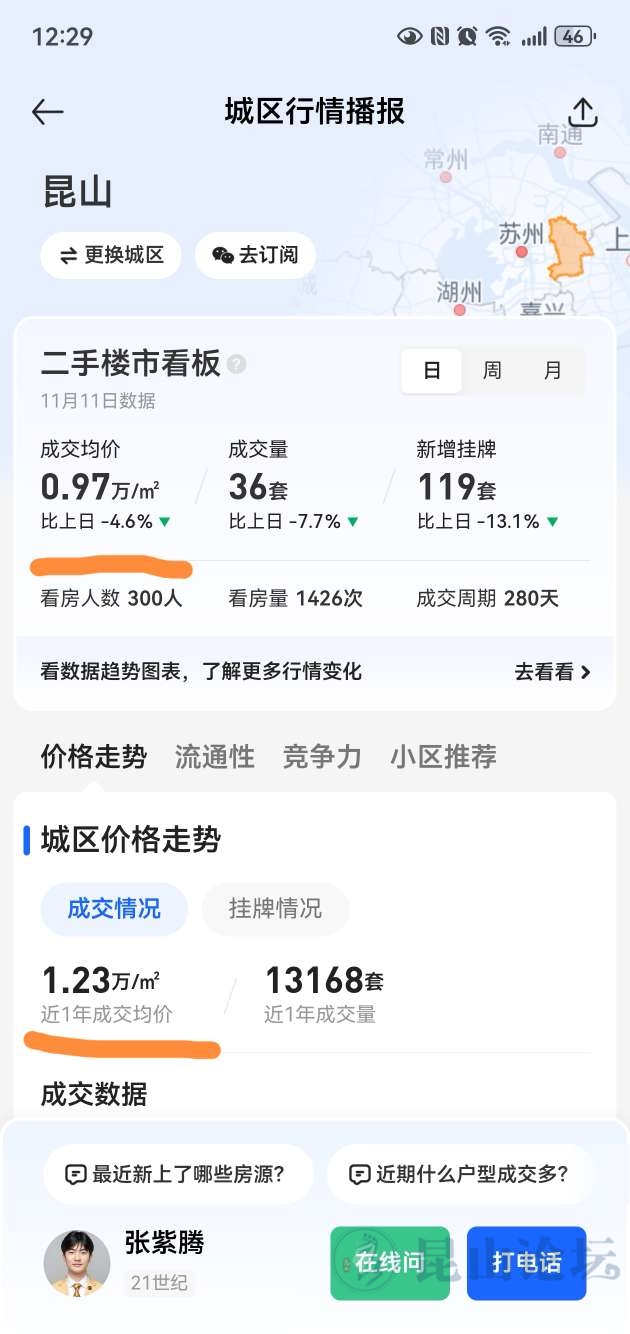Open 去看看 data trend charts
630x1334 pixels.
pos(552,672)
